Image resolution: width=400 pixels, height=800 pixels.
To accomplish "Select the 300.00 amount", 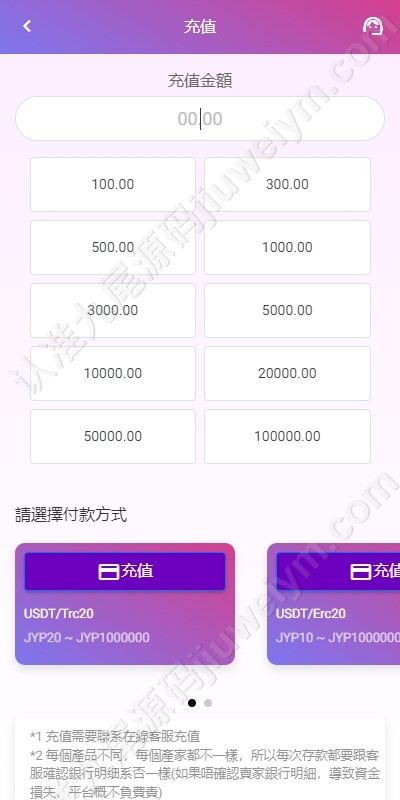I will click(287, 184).
